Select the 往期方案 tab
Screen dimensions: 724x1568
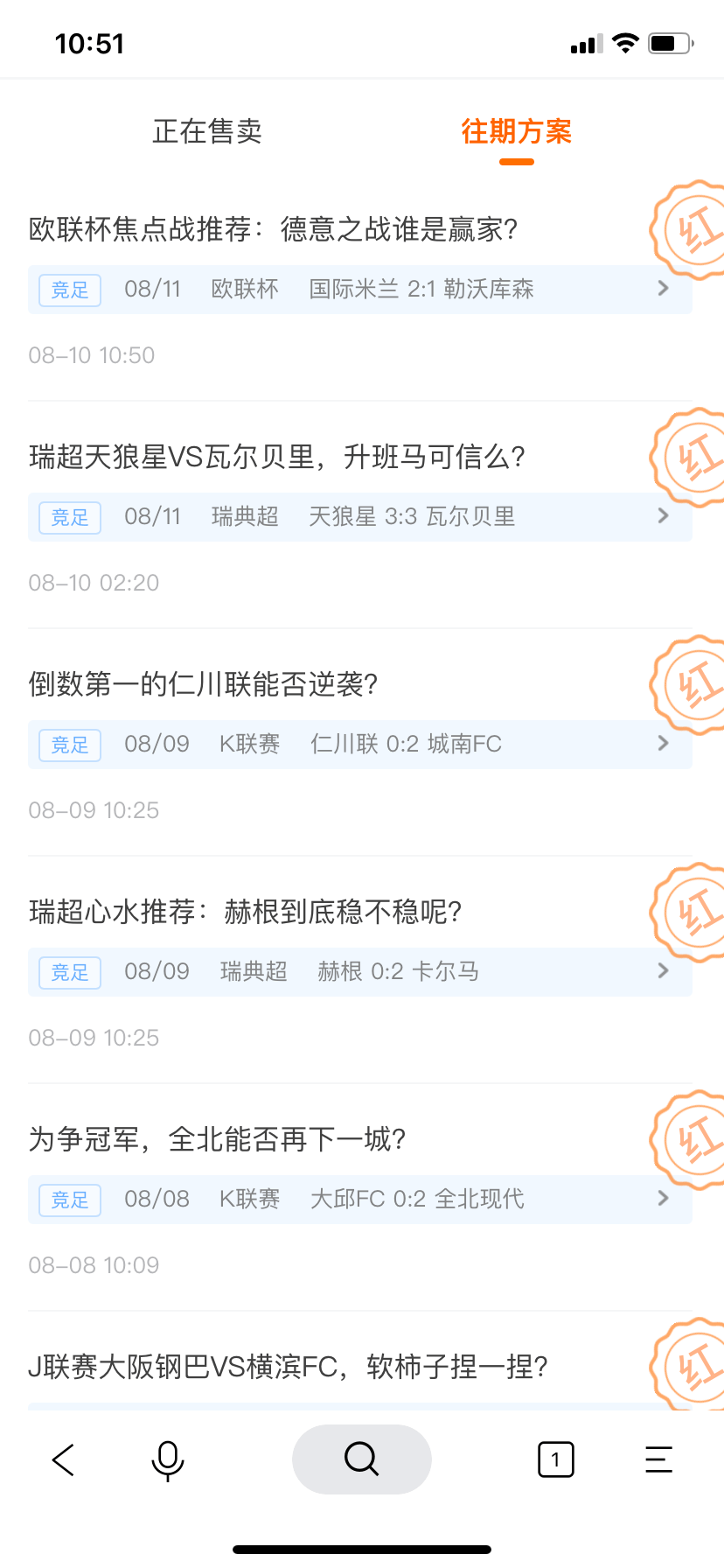pos(516,131)
